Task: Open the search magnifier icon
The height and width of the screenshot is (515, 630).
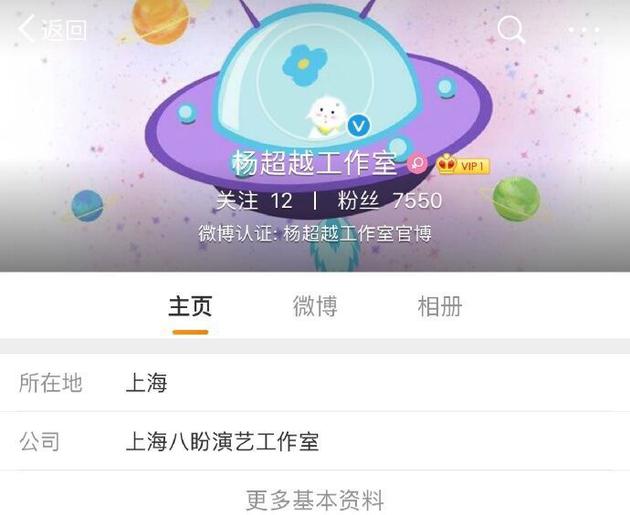Action: pos(511,29)
